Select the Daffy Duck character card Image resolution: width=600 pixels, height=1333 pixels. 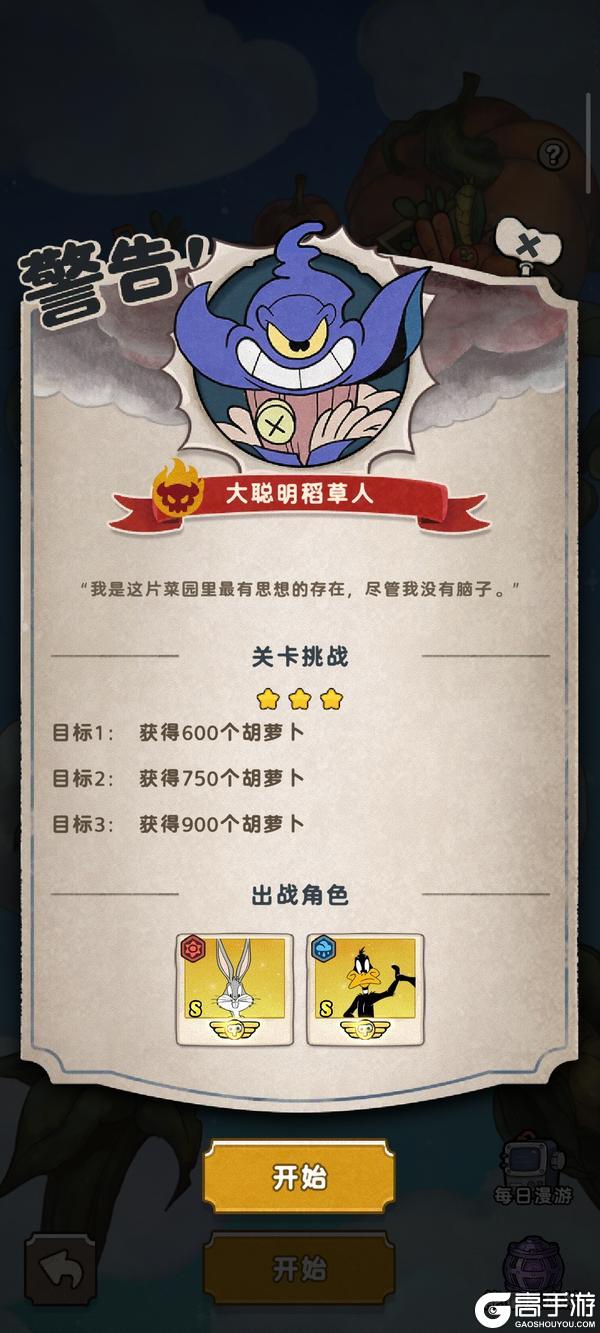coord(365,989)
